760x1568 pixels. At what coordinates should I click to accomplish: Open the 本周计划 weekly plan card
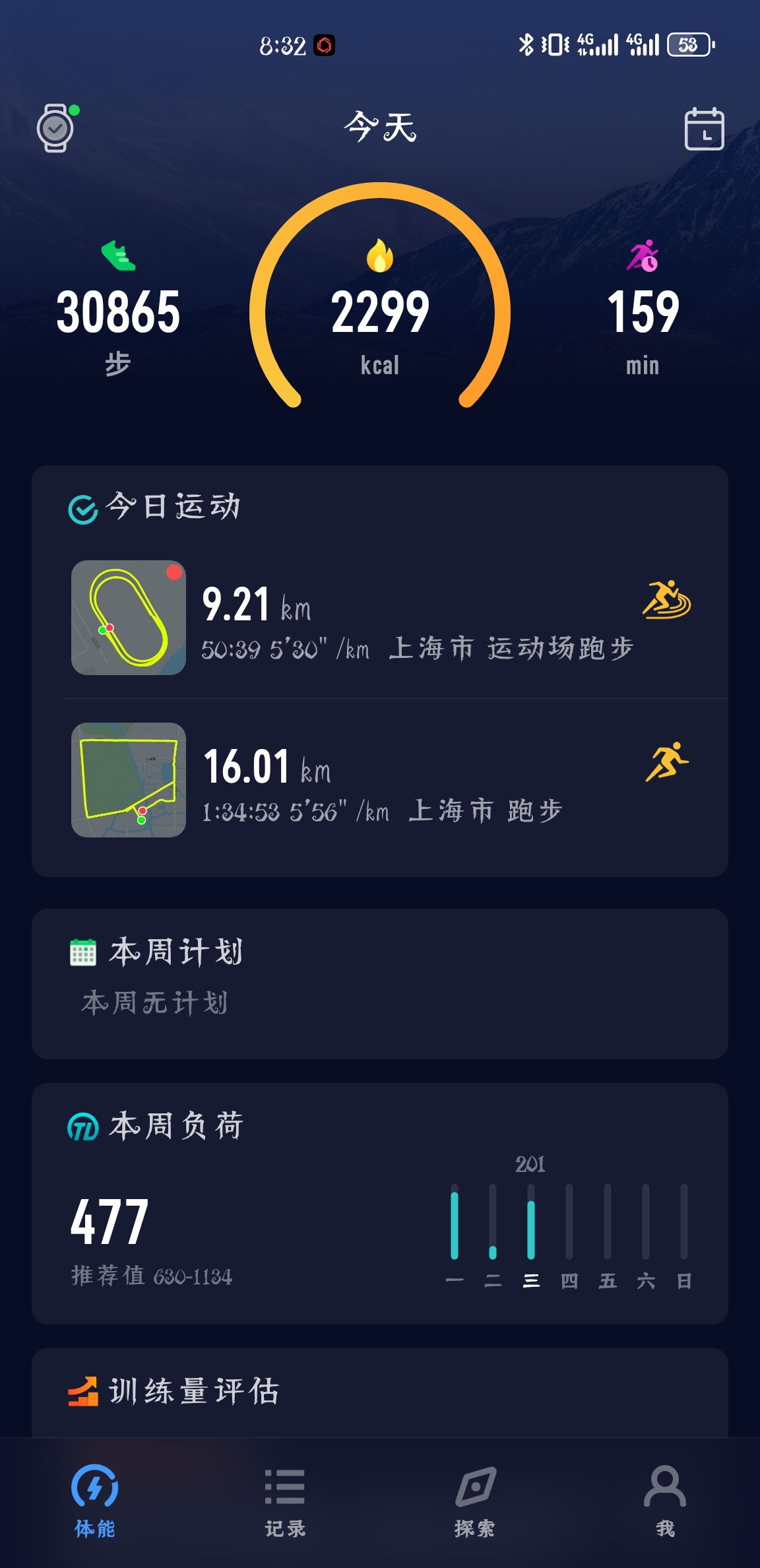tap(380, 982)
